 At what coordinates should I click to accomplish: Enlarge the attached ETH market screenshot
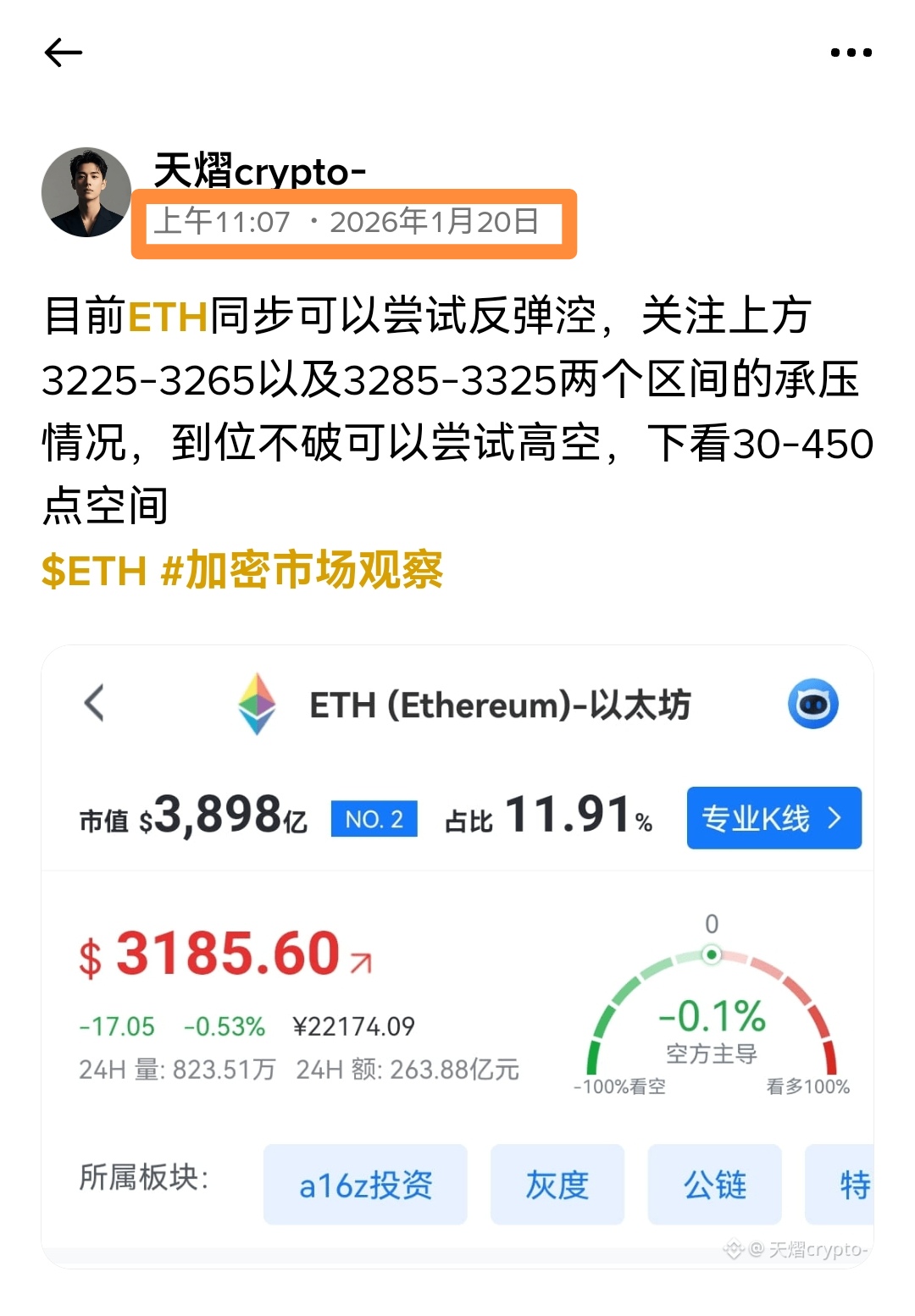click(x=457, y=957)
